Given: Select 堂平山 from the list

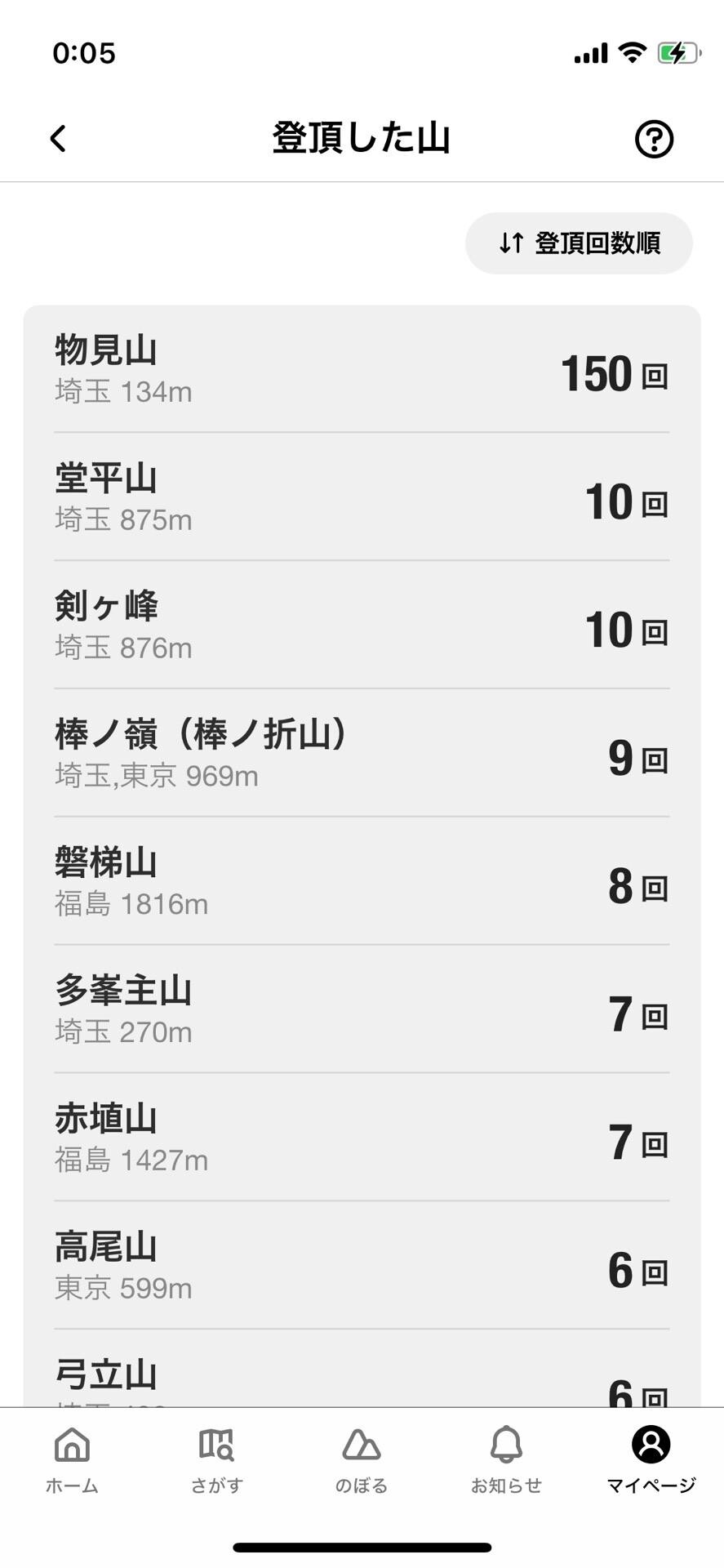Looking at the screenshot, I should 362,497.
